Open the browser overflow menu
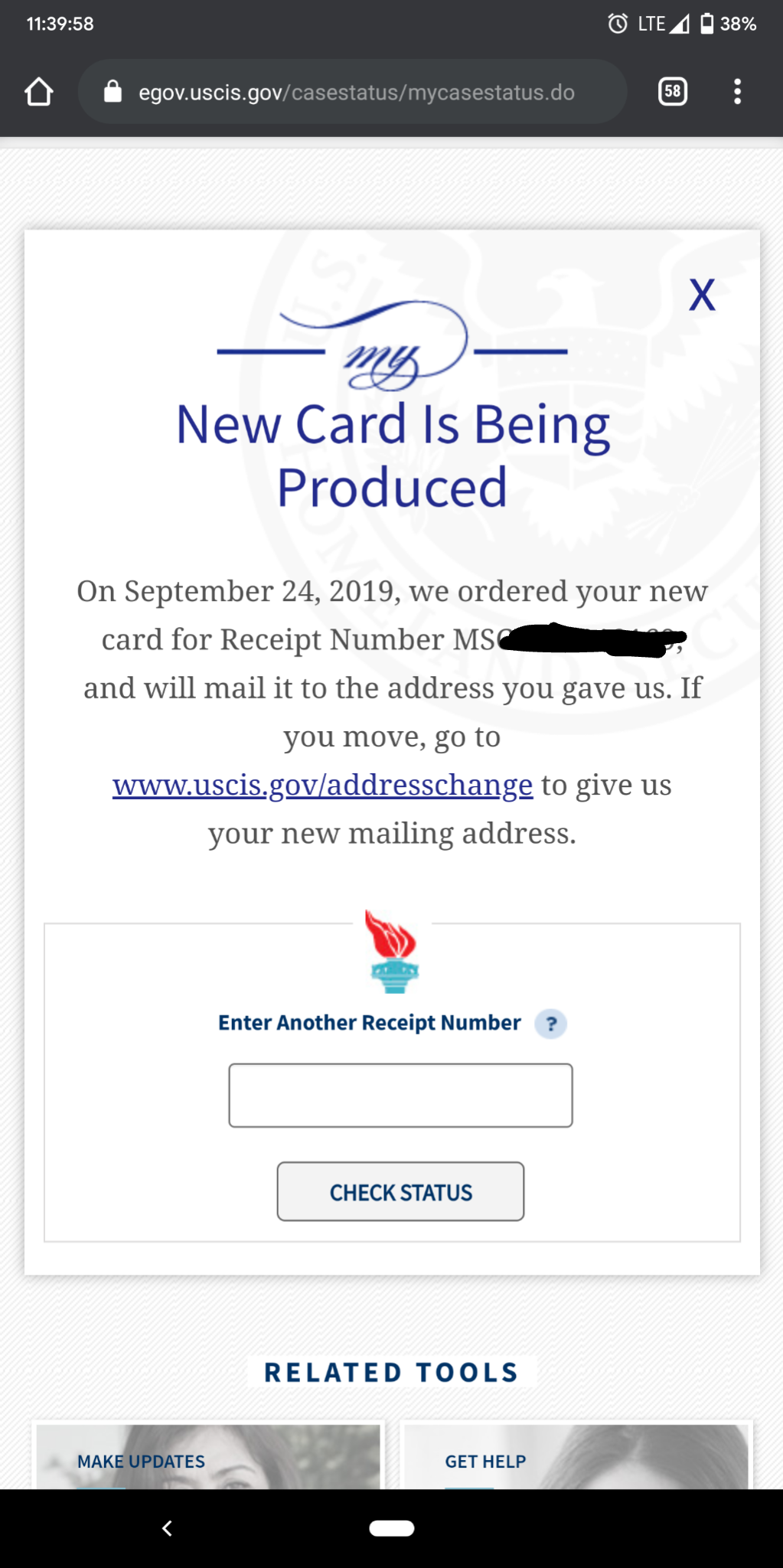The width and height of the screenshot is (783, 1568). tap(737, 92)
